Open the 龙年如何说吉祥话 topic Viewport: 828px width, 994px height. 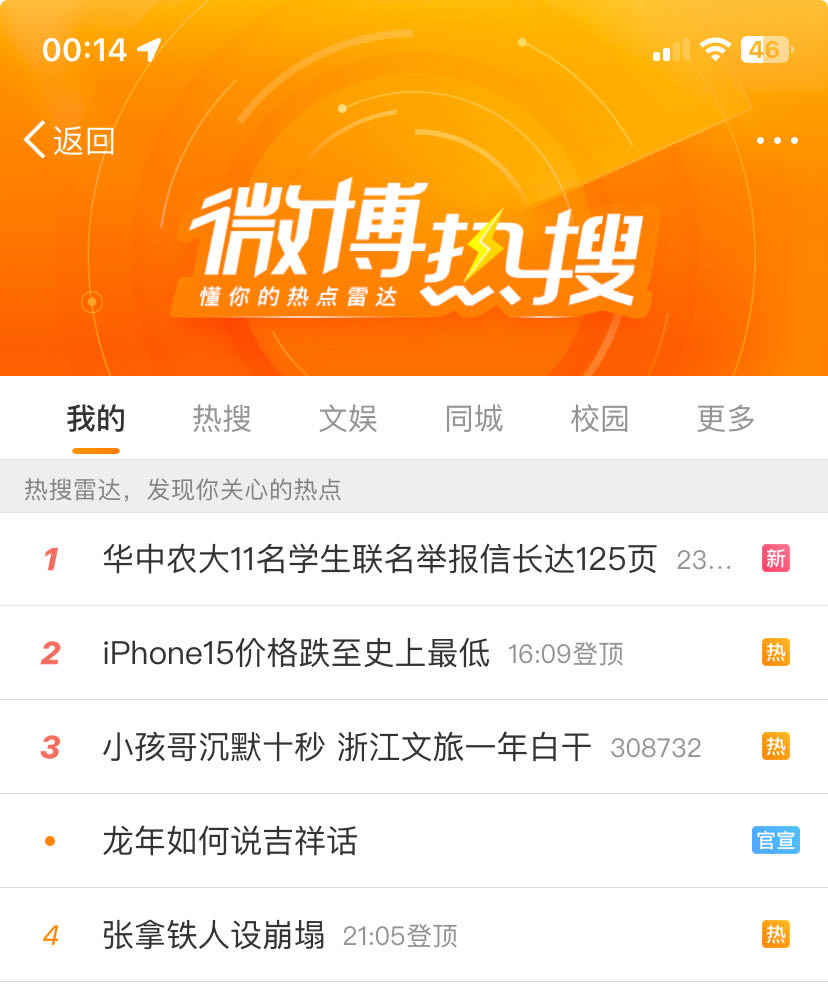[x=230, y=841]
